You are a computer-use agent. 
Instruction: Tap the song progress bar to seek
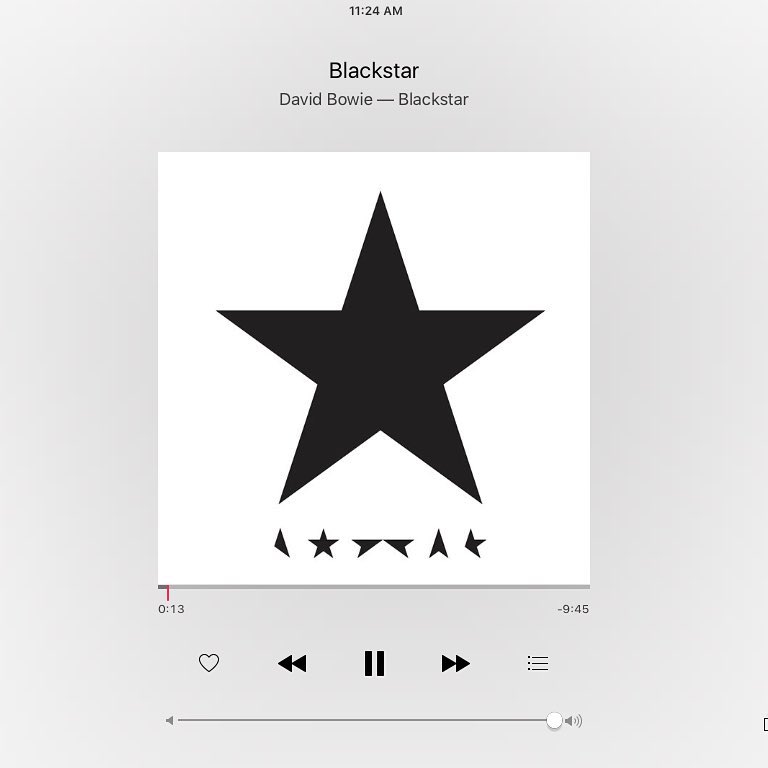[x=374, y=587]
